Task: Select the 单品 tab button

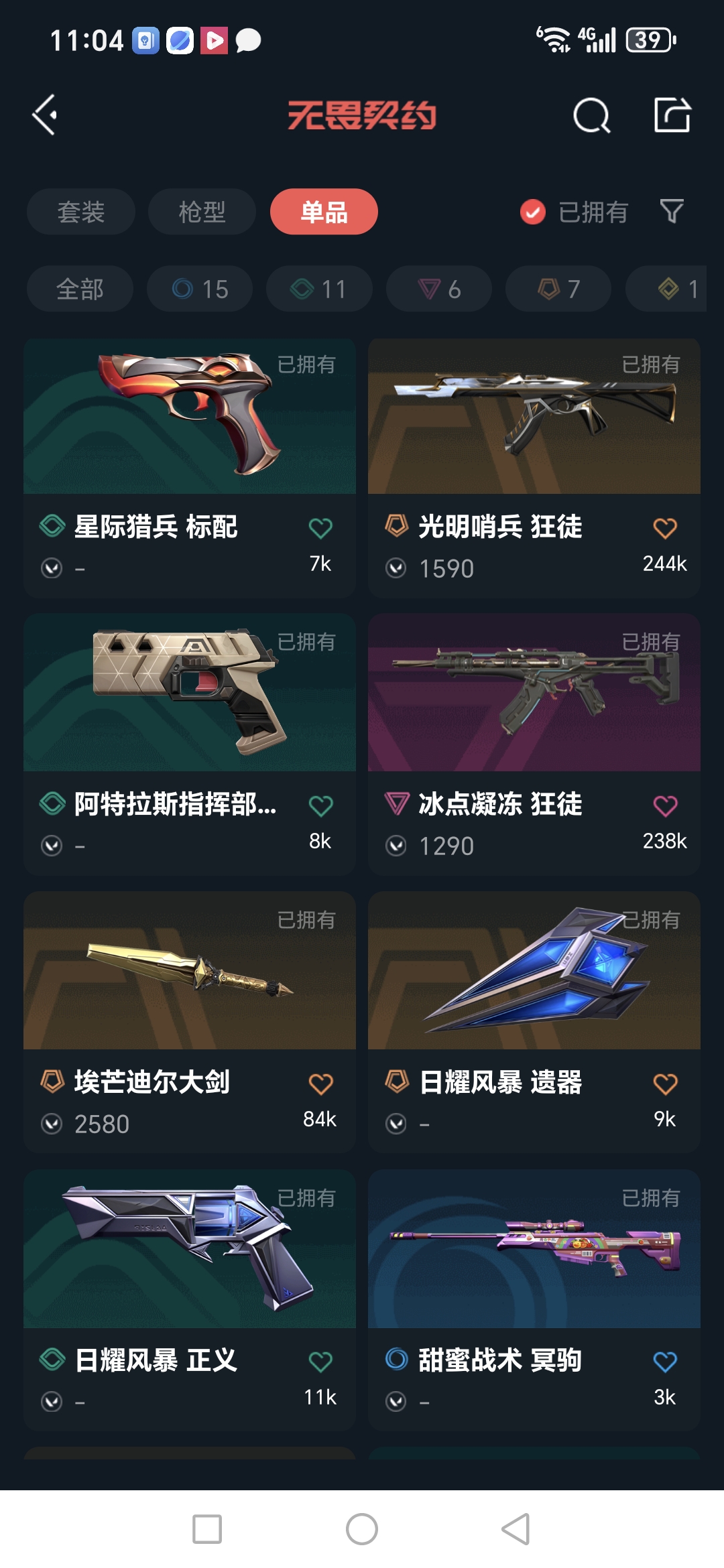Action: (322, 212)
